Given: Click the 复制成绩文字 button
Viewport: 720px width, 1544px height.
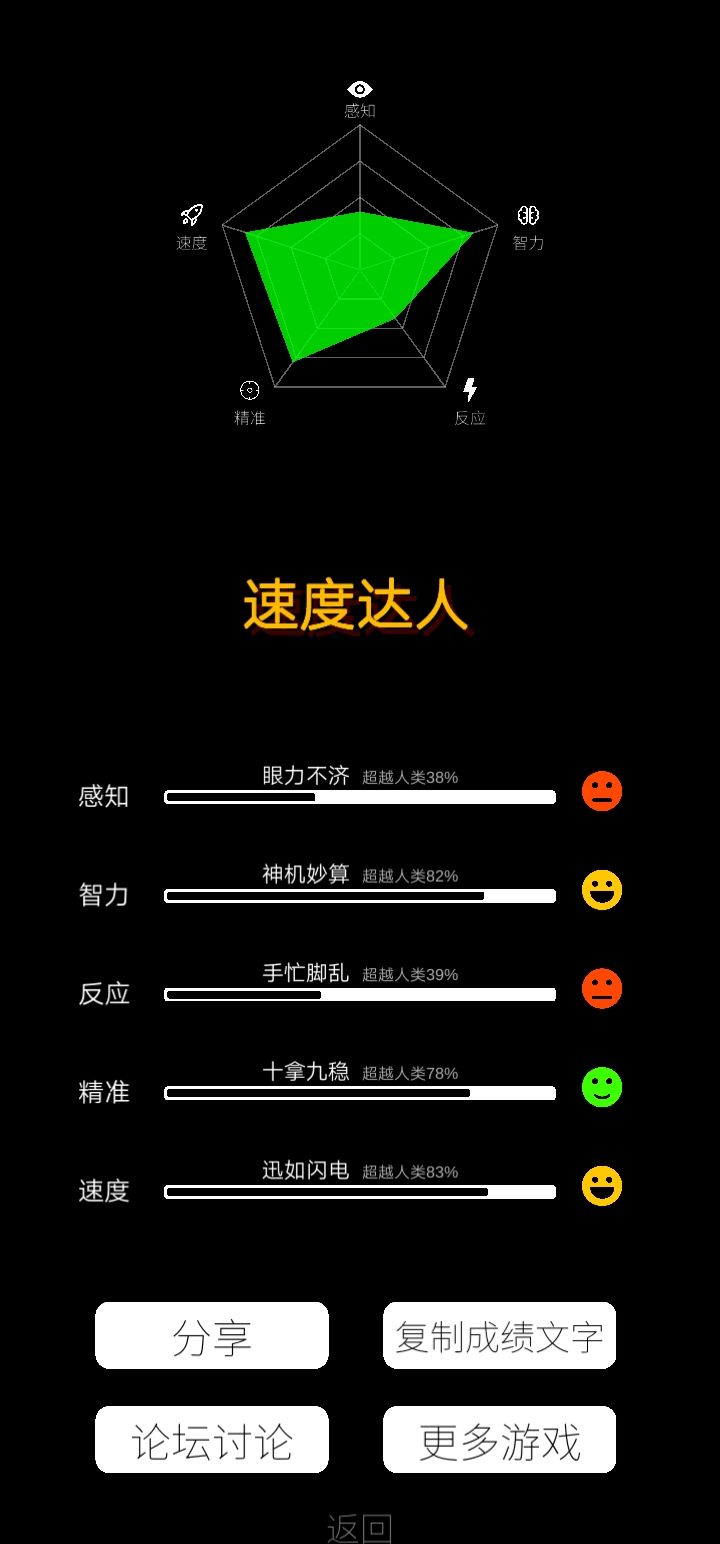Looking at the screenshot, I should click(498, 1334).
